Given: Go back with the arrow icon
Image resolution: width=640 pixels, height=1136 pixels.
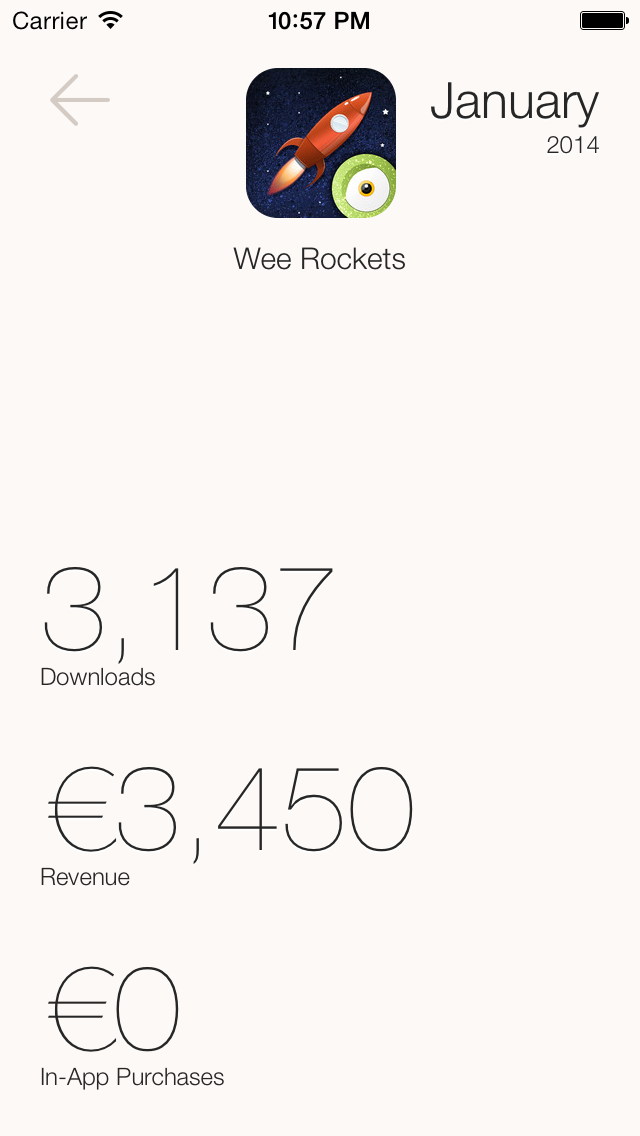Looking at the screenshot, I should [x=80, y=100].
